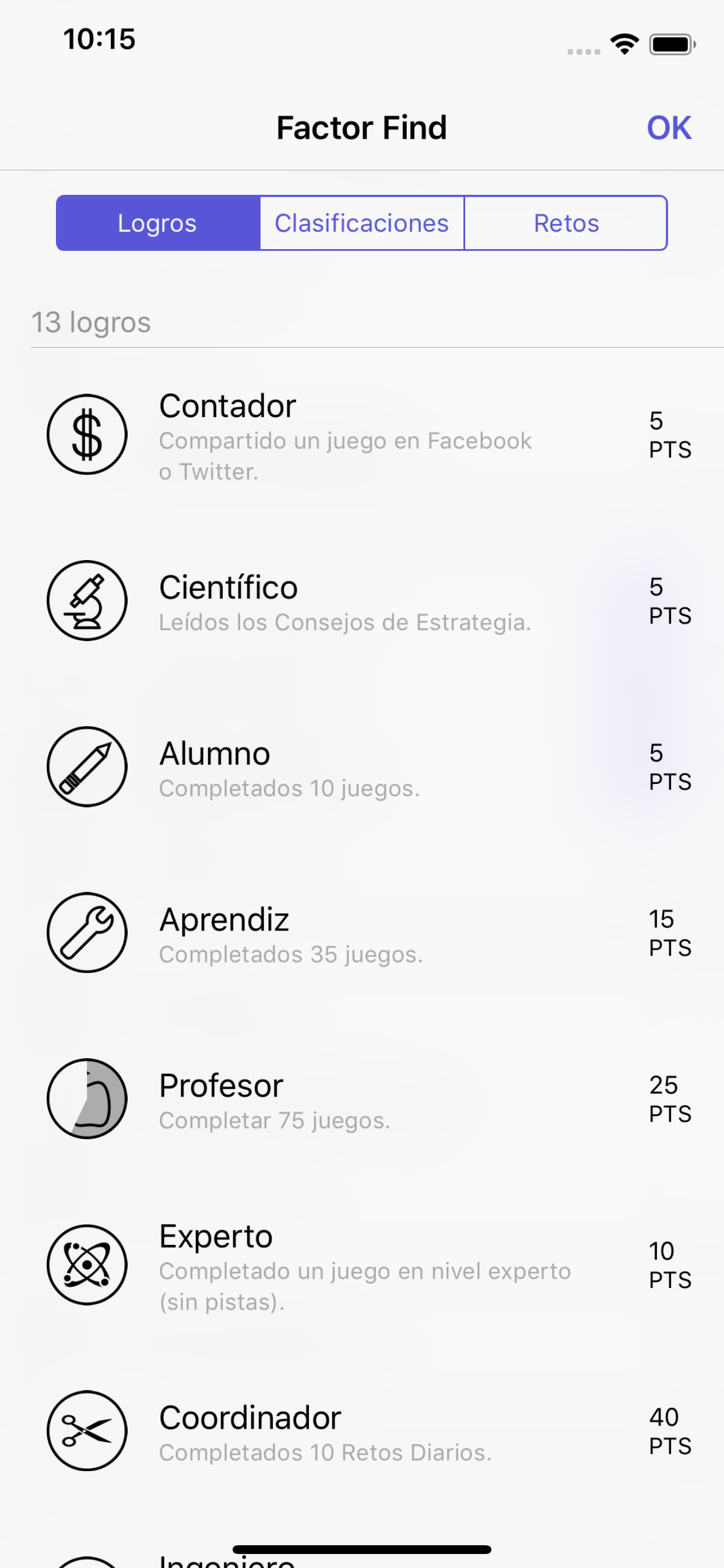The image size is (724, 1568).
Task: Switch to the Retos tab
Action: pyautogui.click(x=566, y=223)
